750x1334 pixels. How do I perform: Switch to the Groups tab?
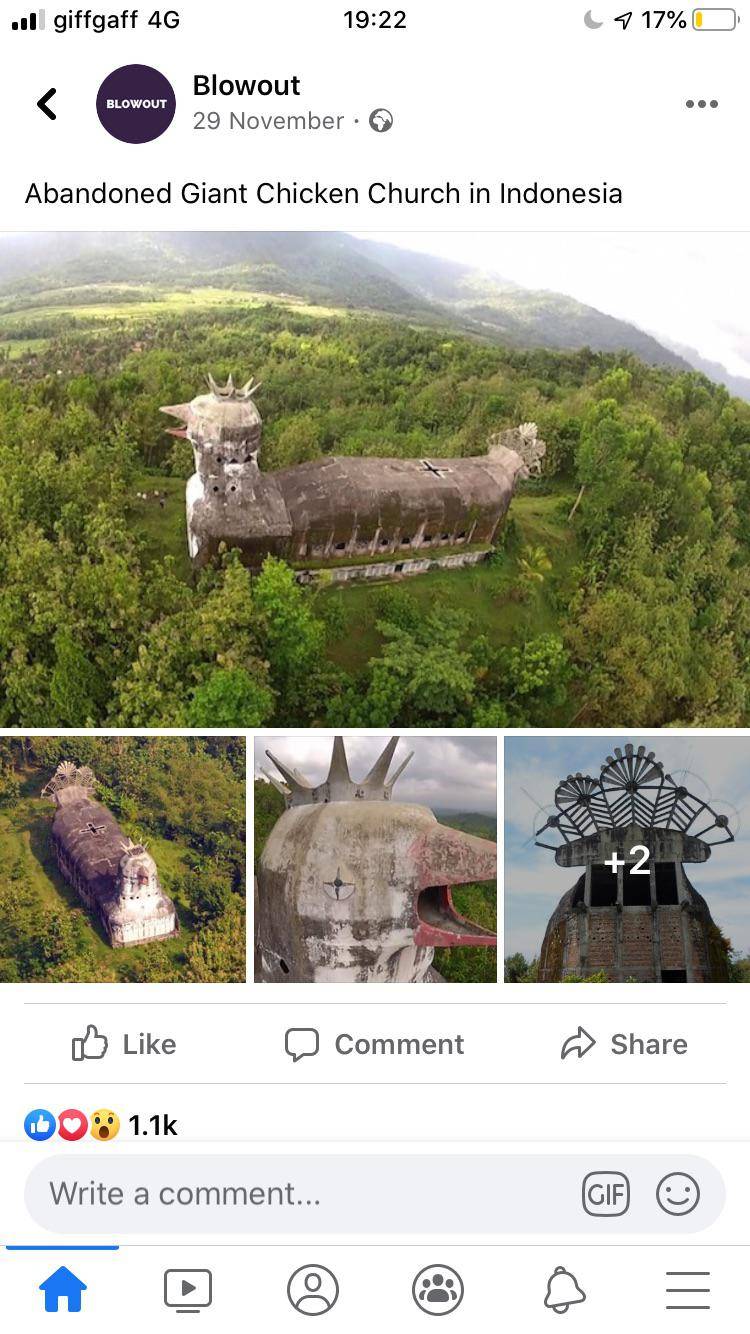coord(438,1290)
